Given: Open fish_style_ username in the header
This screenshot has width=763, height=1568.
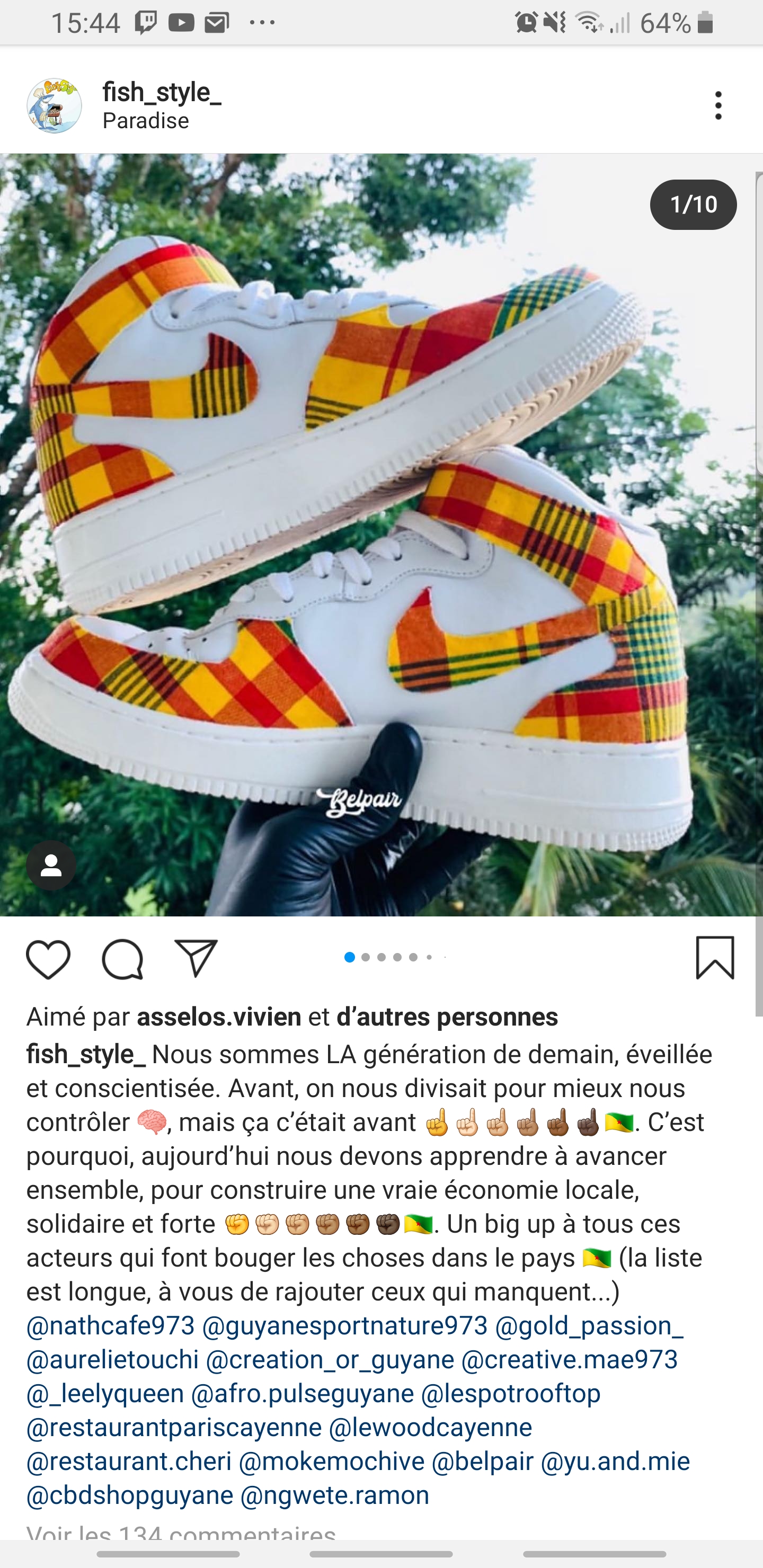Looking at the screenshot, I should point(162,93).
